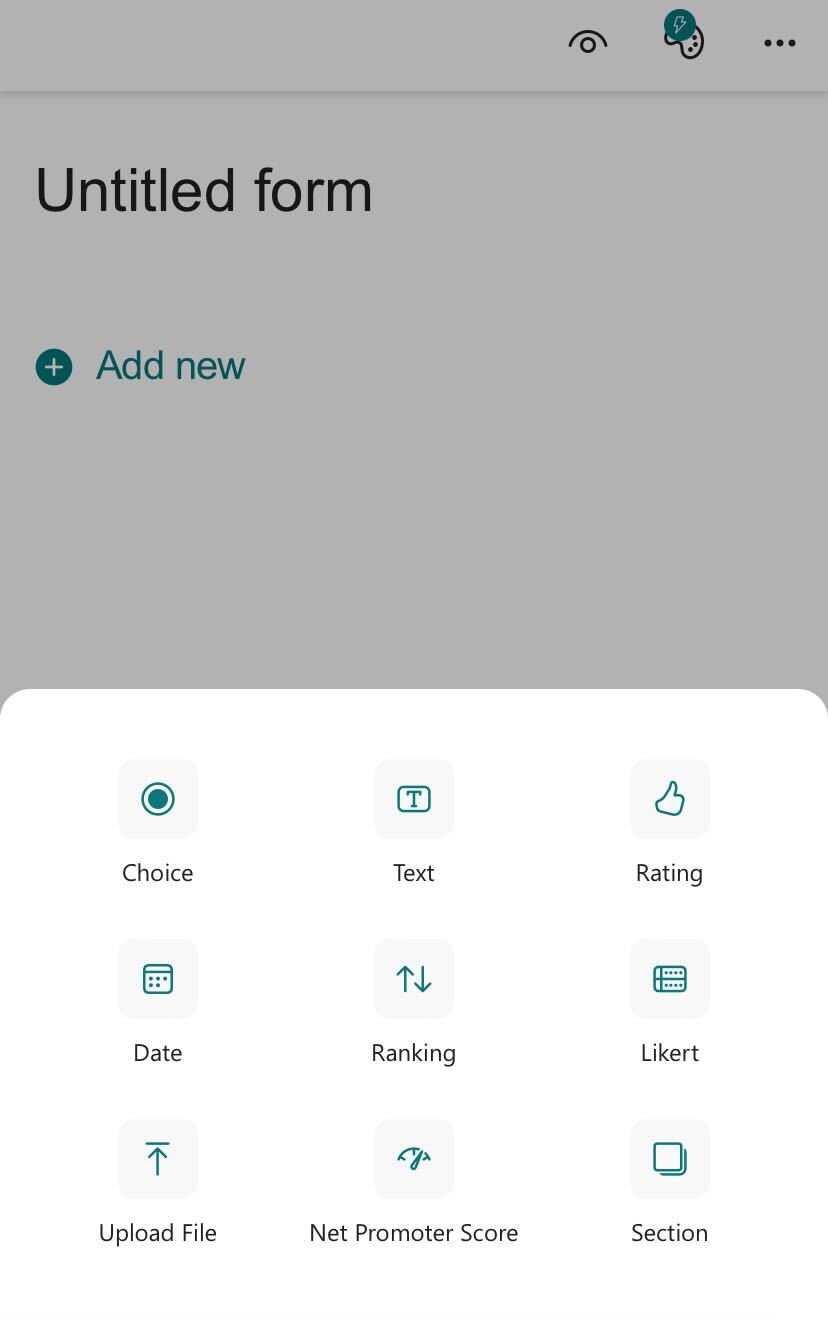Add a new Section

click(x=669, y=1159)
